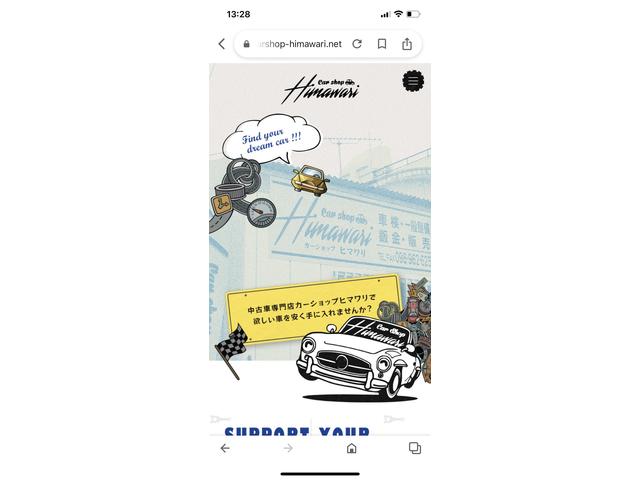640x480 pixels.
Task: Open the tabs overview
Action: (x=414, y=448)
